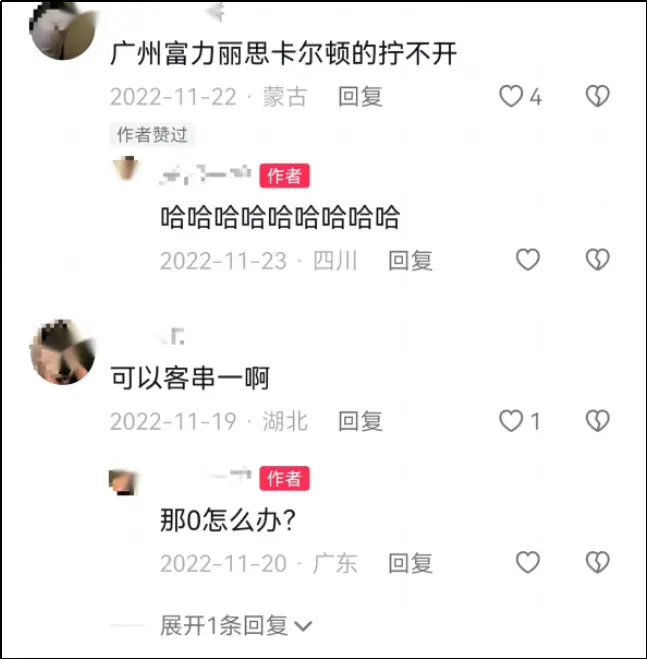Viewport: 647px width, 659px height.
Task: Reply to the 湖北 user's comment
Action: click(x=360, y=421)
